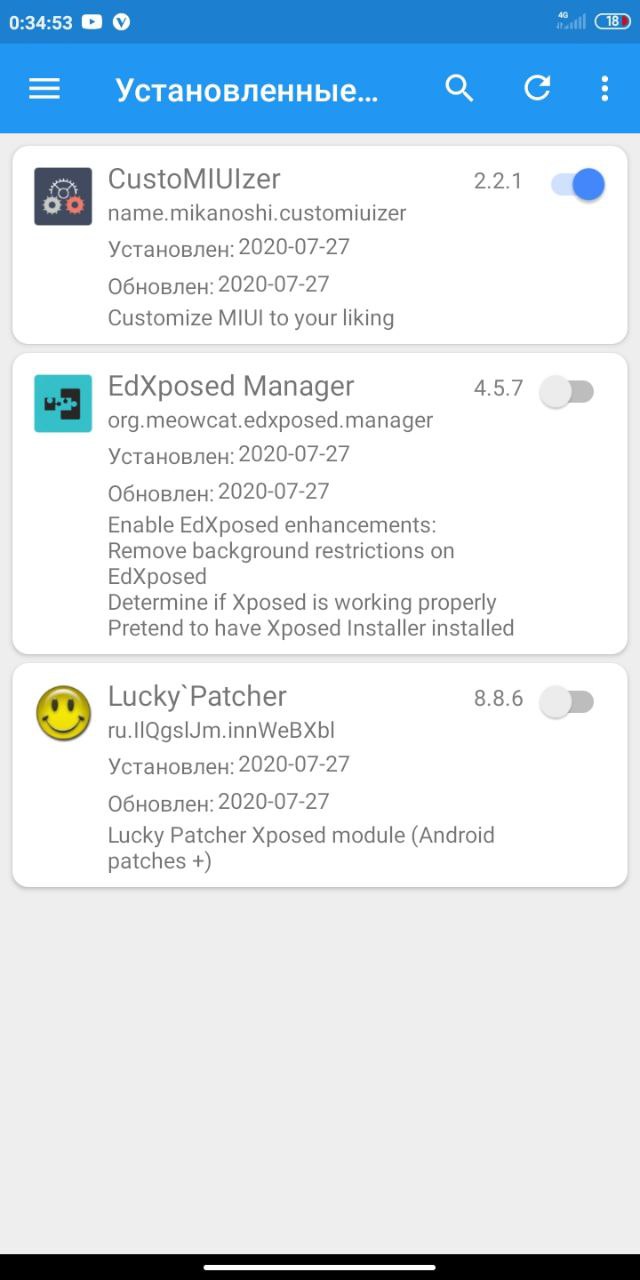The height and width of the screenshot is (1280, 640).
Task: Tap the refresh icon
Action: click(537, 88)
